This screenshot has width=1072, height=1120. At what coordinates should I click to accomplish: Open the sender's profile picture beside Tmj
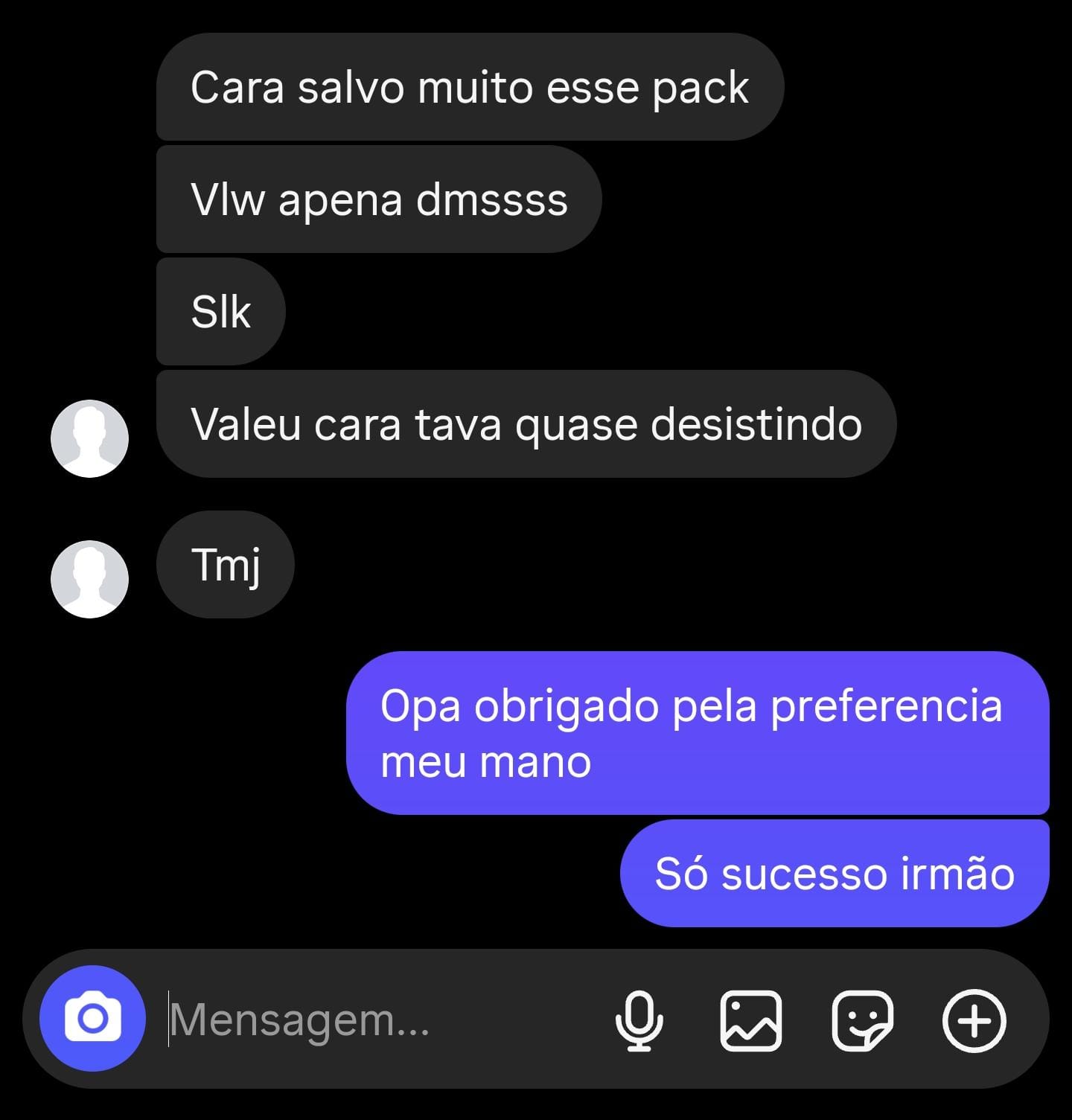(89, 579)
